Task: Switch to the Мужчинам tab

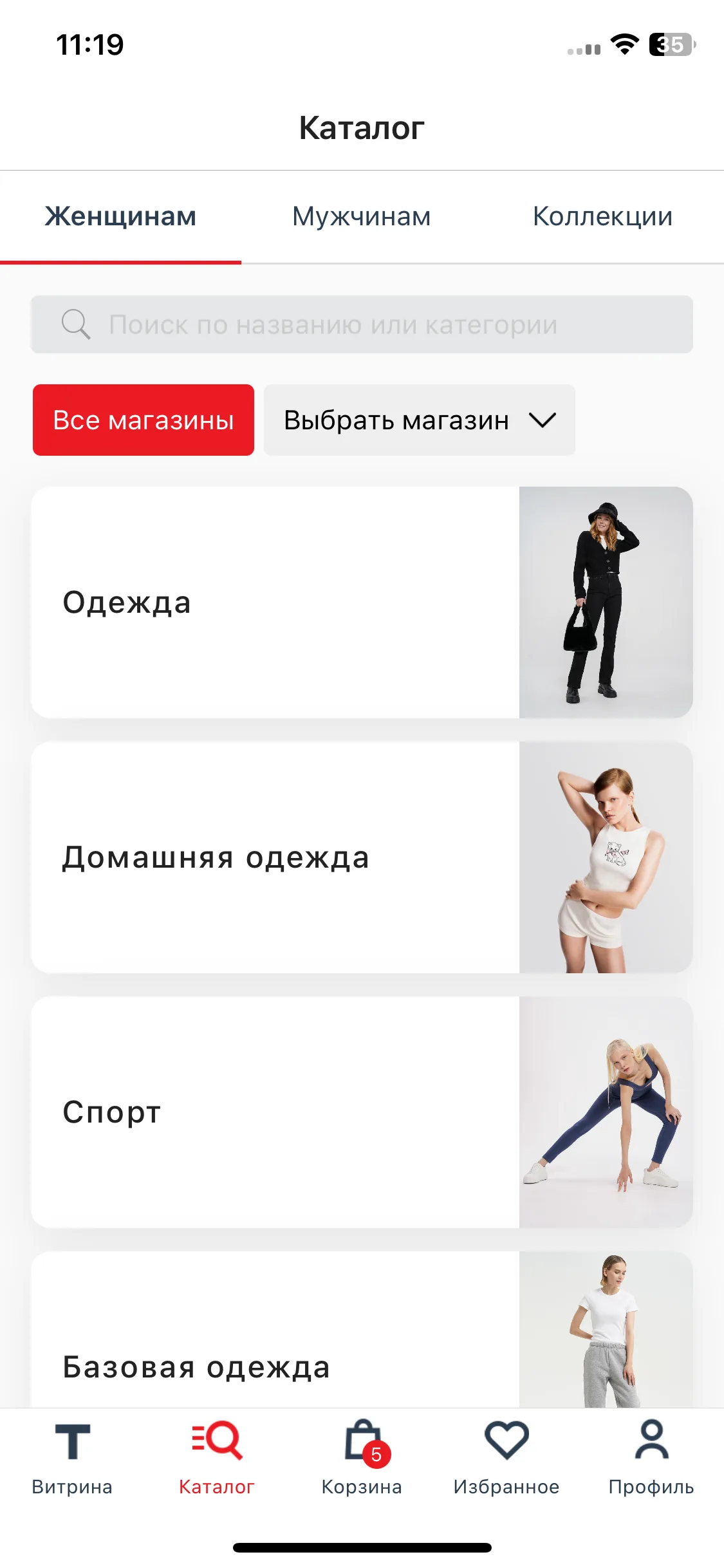Action: click(360, 216)
